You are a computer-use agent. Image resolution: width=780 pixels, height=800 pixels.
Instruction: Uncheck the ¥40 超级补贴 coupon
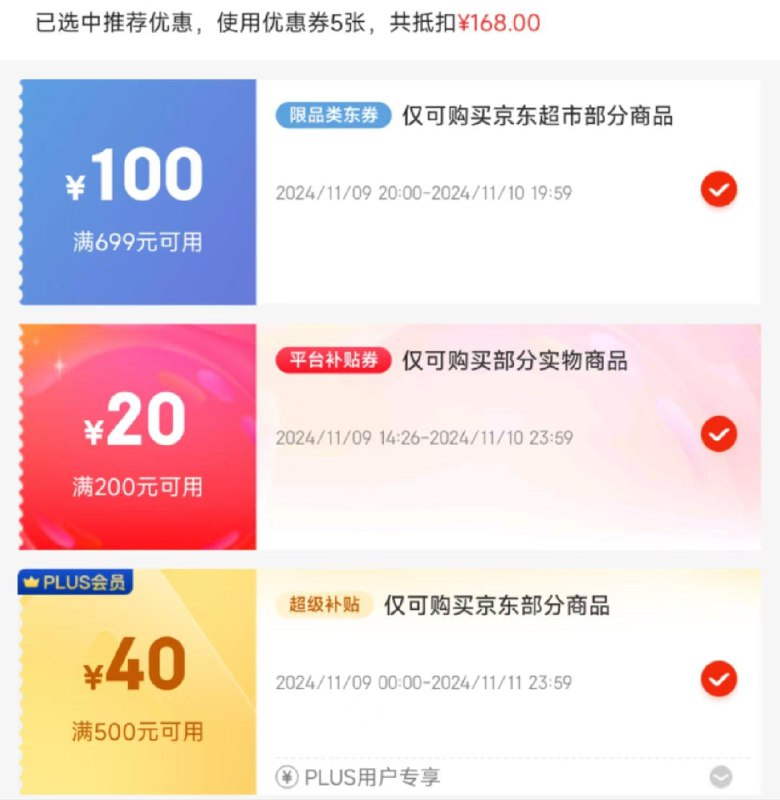pyautogui.click(x=717, y=678)
